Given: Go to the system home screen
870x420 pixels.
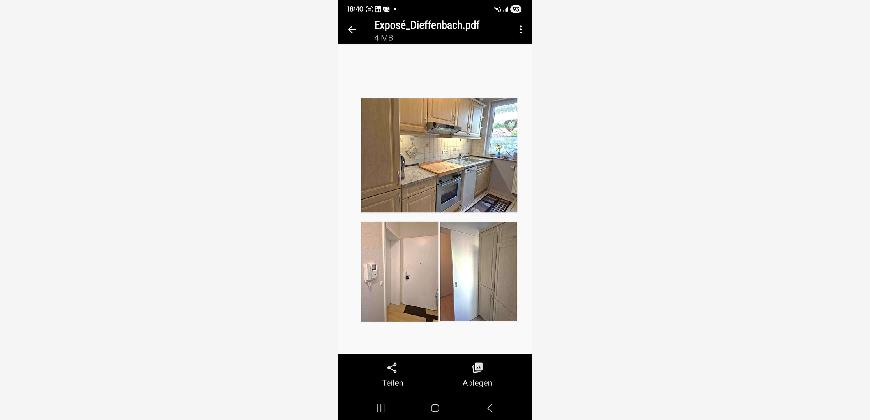Looking at the screenshot, I should pos(435,408).
